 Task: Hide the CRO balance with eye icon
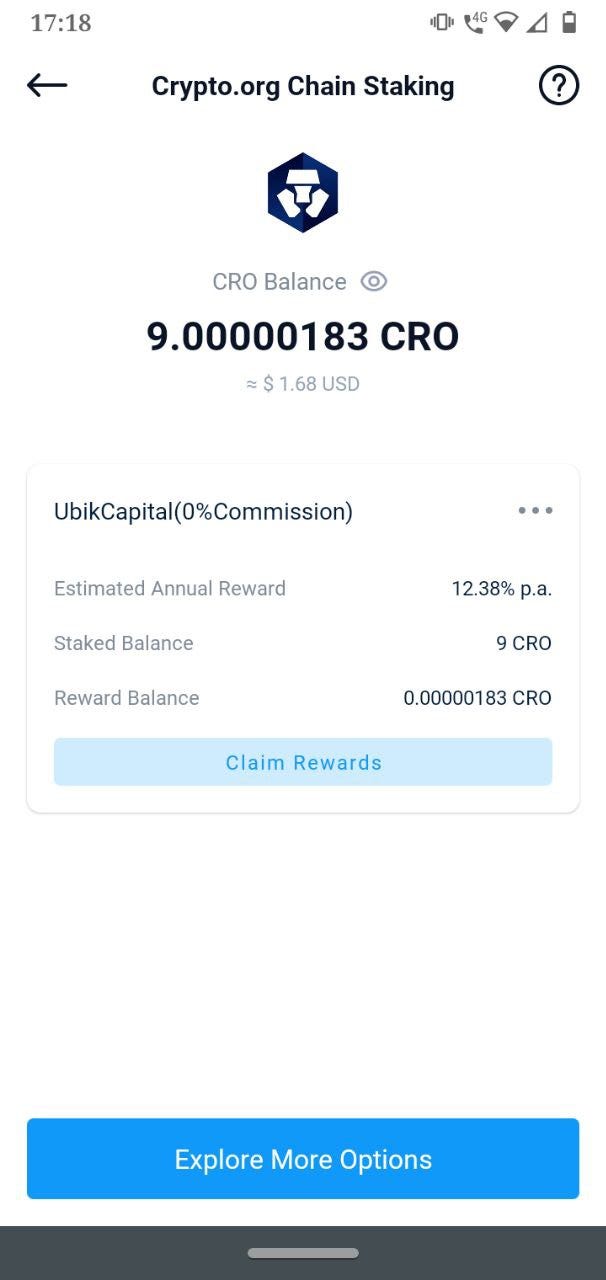[374, 282]
